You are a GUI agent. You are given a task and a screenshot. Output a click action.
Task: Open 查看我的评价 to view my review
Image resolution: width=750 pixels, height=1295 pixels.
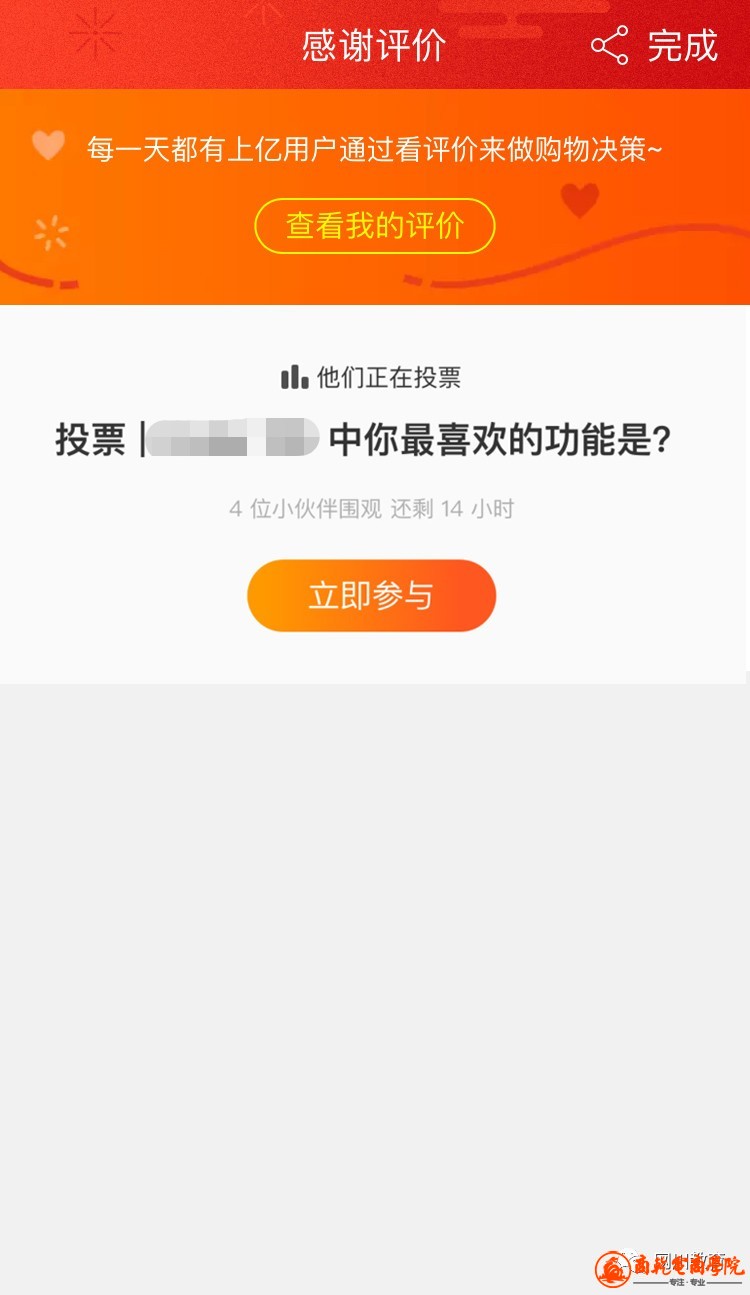tap(375, 226)
